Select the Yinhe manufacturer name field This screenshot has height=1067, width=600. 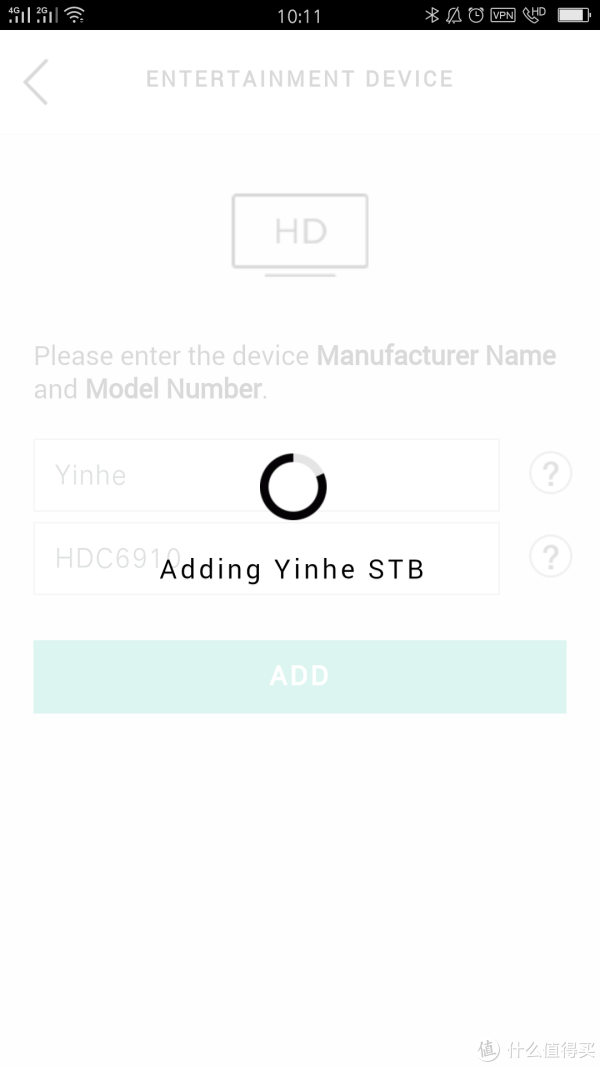pos(267,475)
